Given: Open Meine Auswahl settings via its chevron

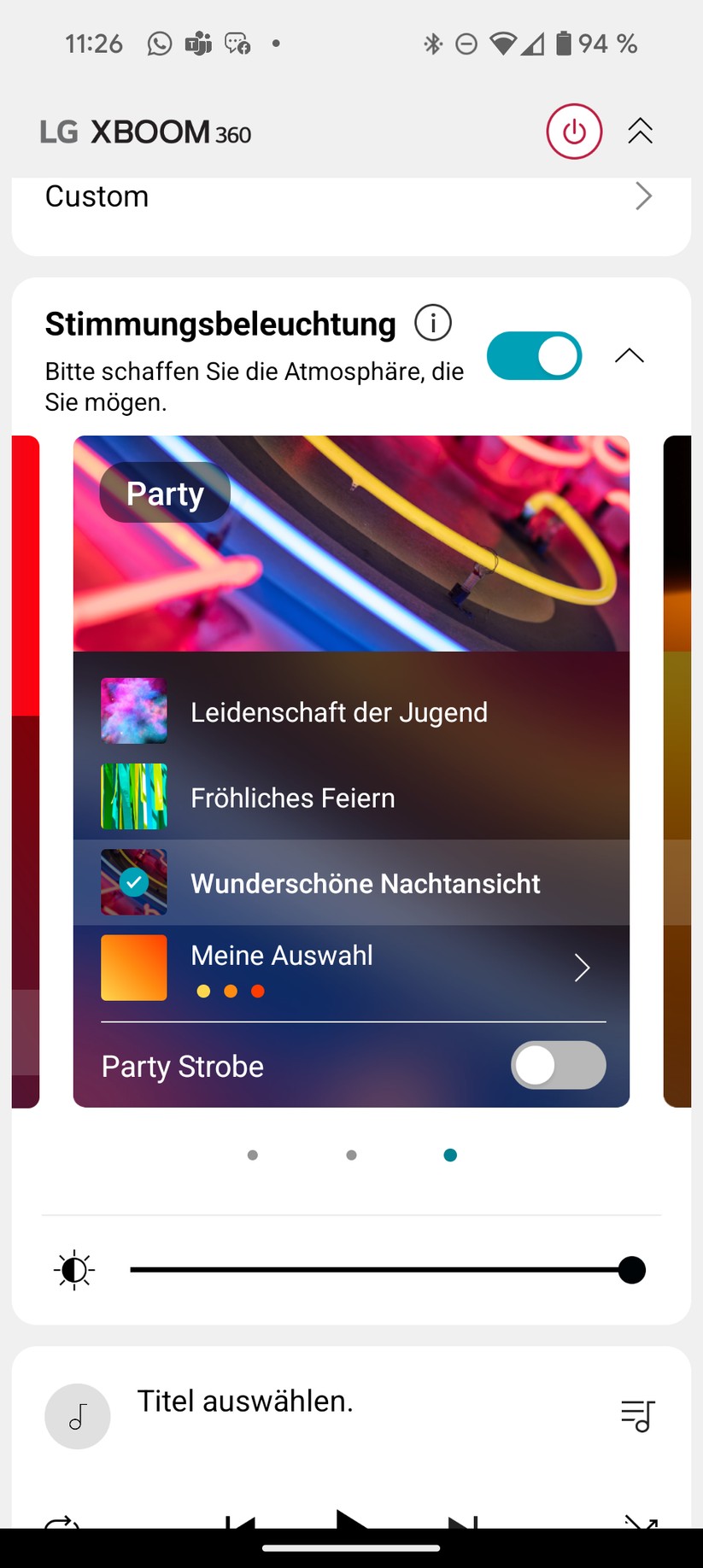Looking at the screenshot, I should point(582,968).
